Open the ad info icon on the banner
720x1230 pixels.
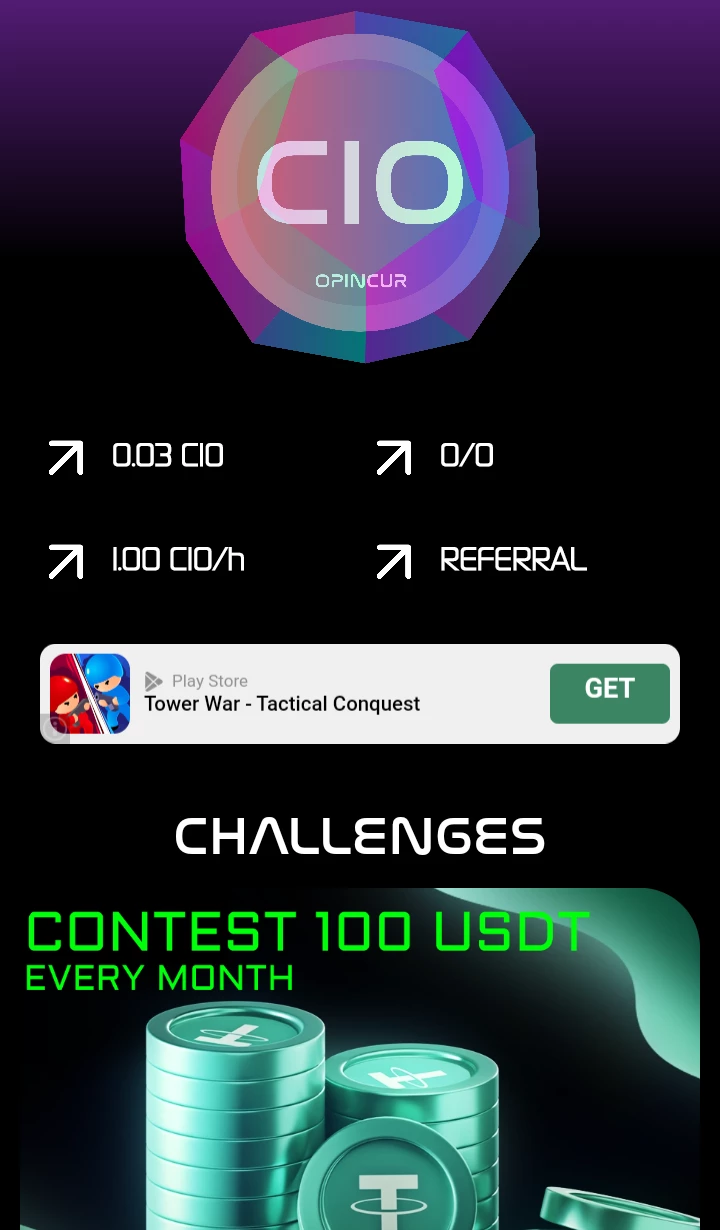(x=55, y=729)
